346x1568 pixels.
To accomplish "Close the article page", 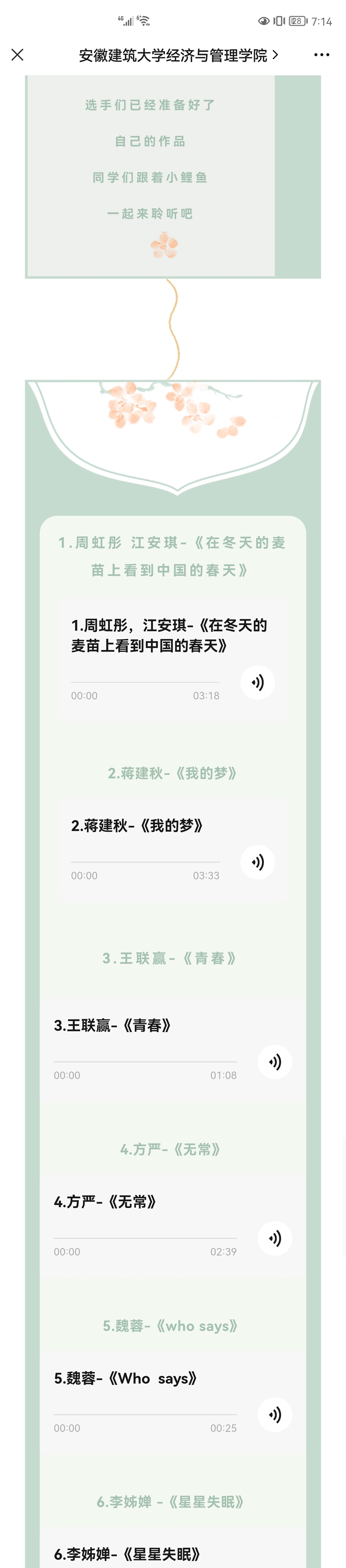I will (18, 55).
